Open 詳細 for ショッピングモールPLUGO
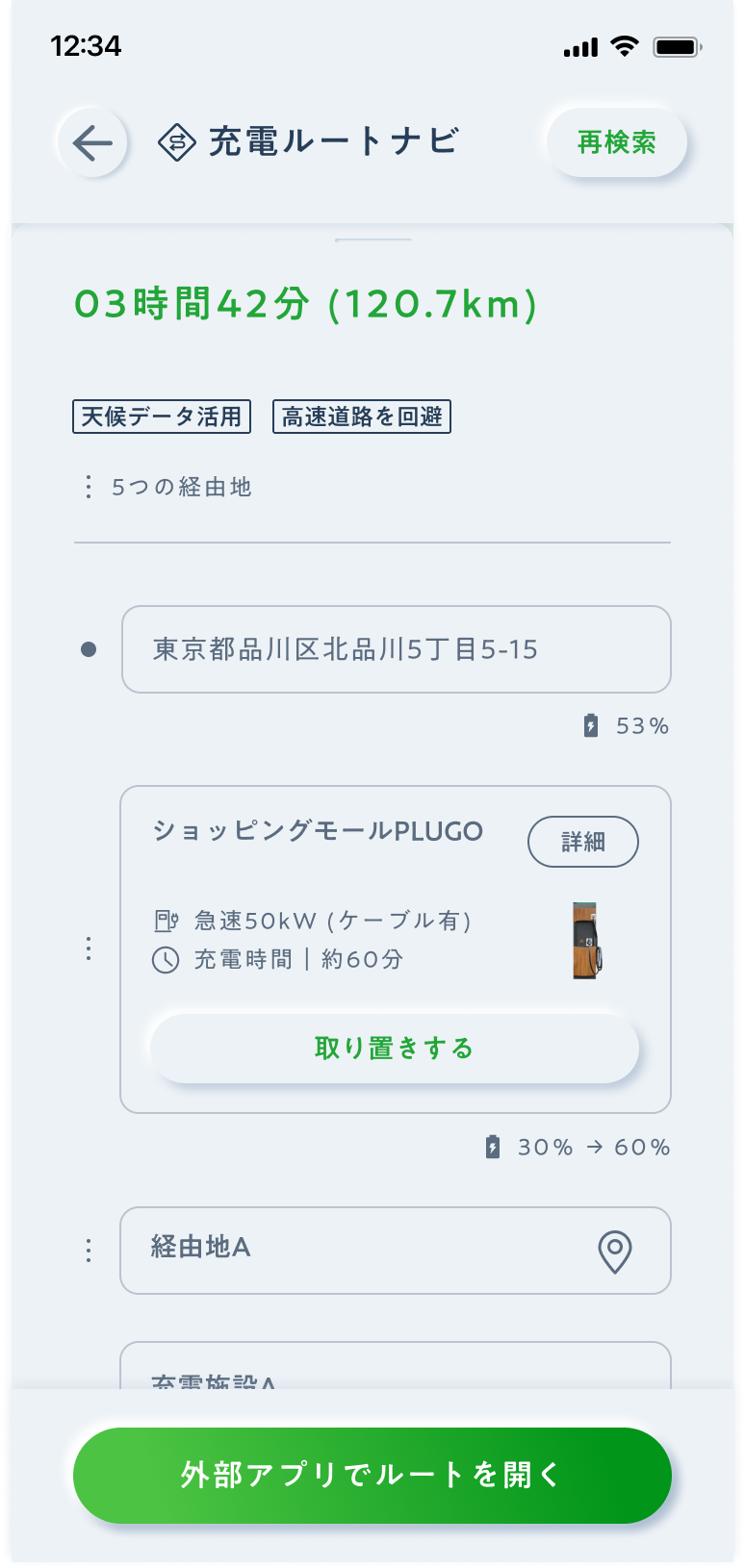745x1568 pixels. click(x=583, y=842)
